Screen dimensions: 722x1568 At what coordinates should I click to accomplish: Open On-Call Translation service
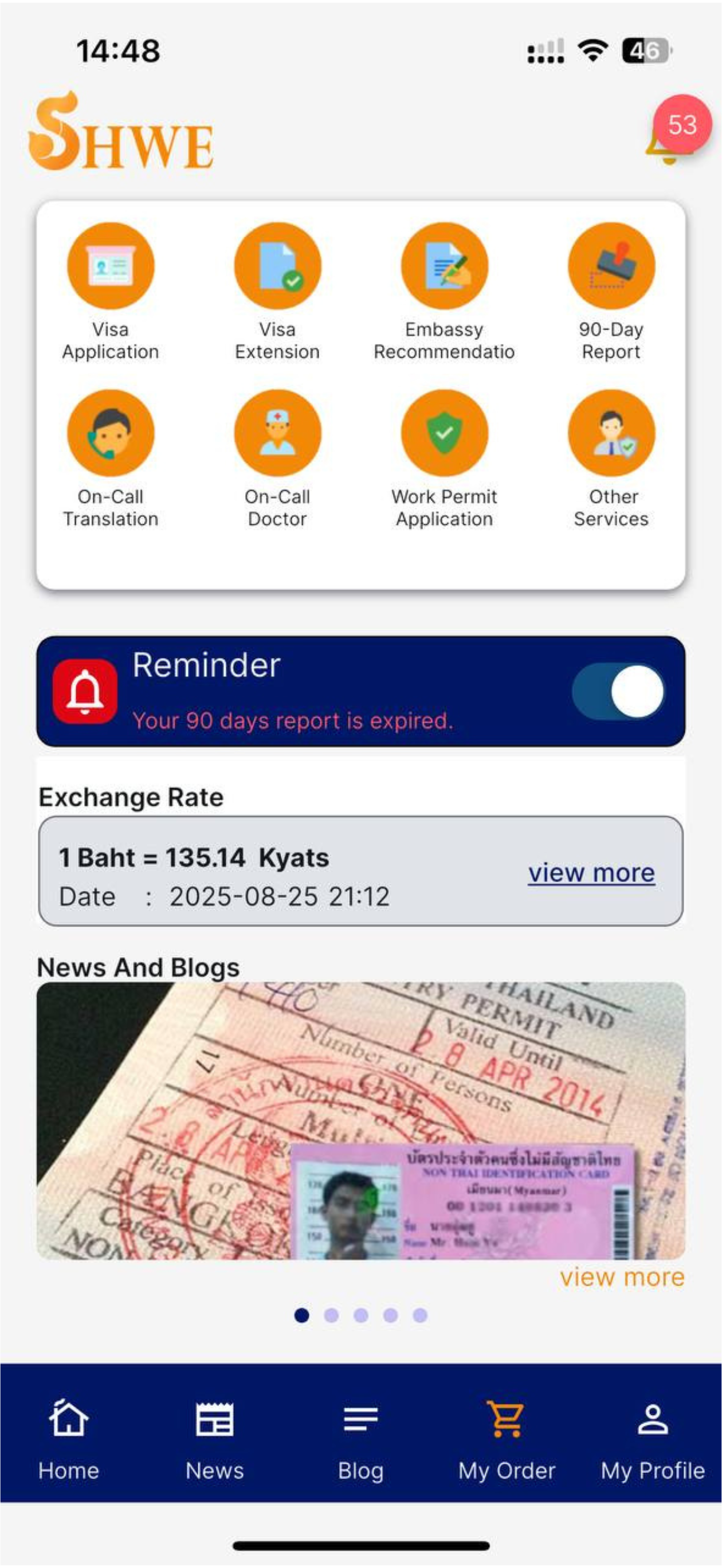(x=111, y=433)
